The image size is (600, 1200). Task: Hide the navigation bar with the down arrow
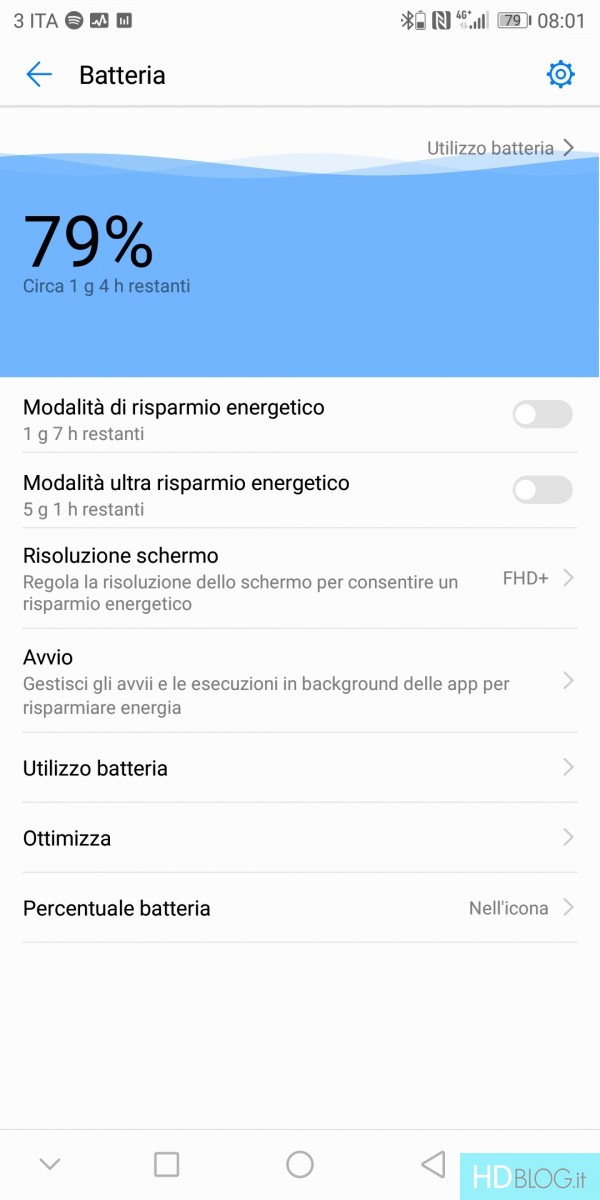click(x=50, y=1164)
